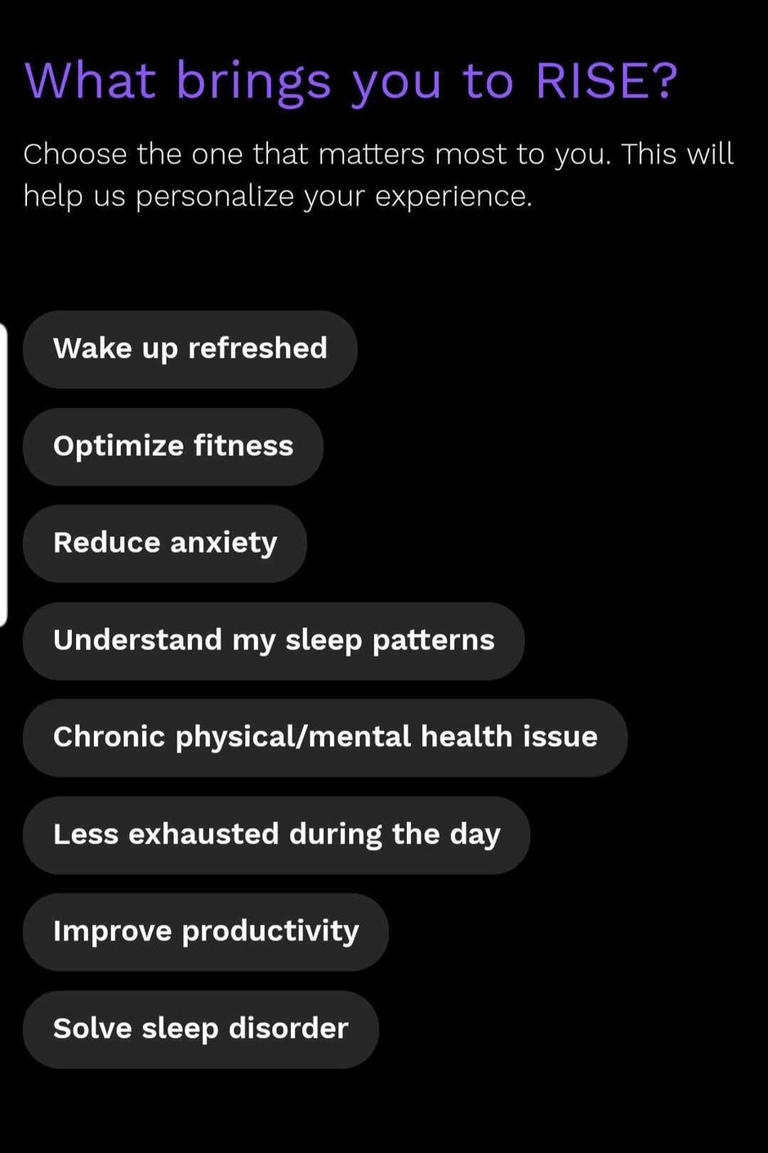Choose "Optimize fitness" as your goal
The height and width of the screenshot is (1153, 768).
(172, 446)
